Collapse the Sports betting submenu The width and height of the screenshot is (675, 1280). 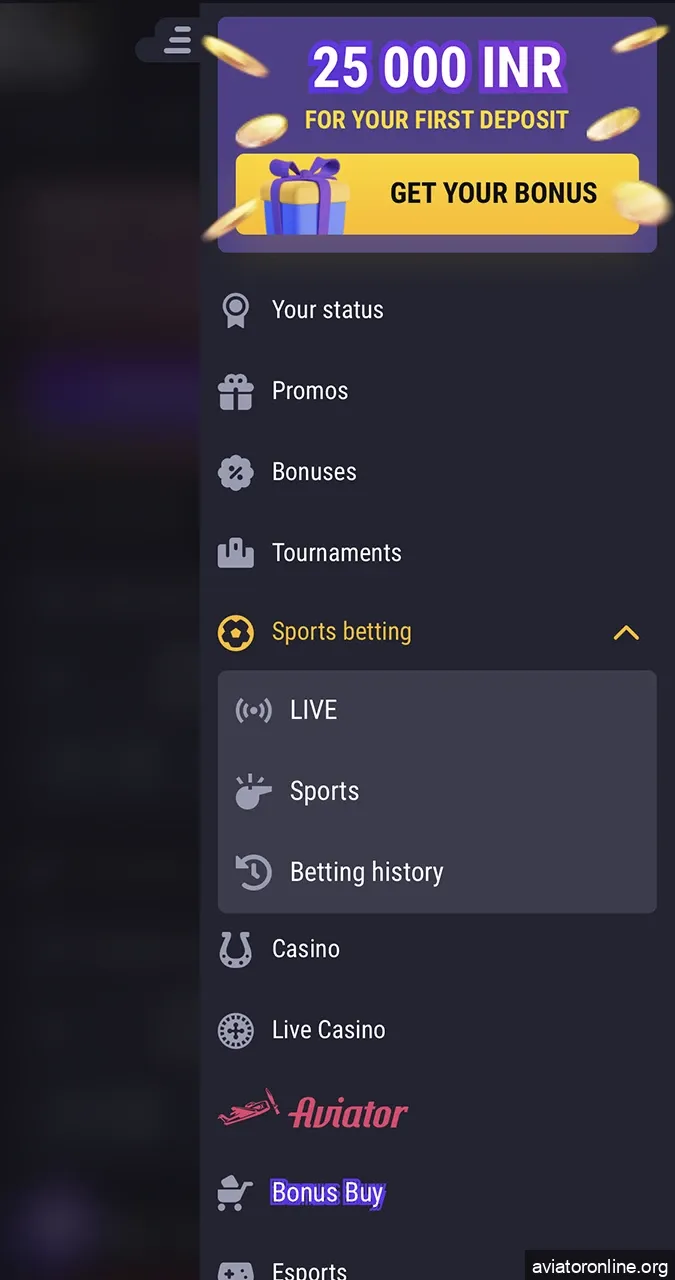pos(625,633)
